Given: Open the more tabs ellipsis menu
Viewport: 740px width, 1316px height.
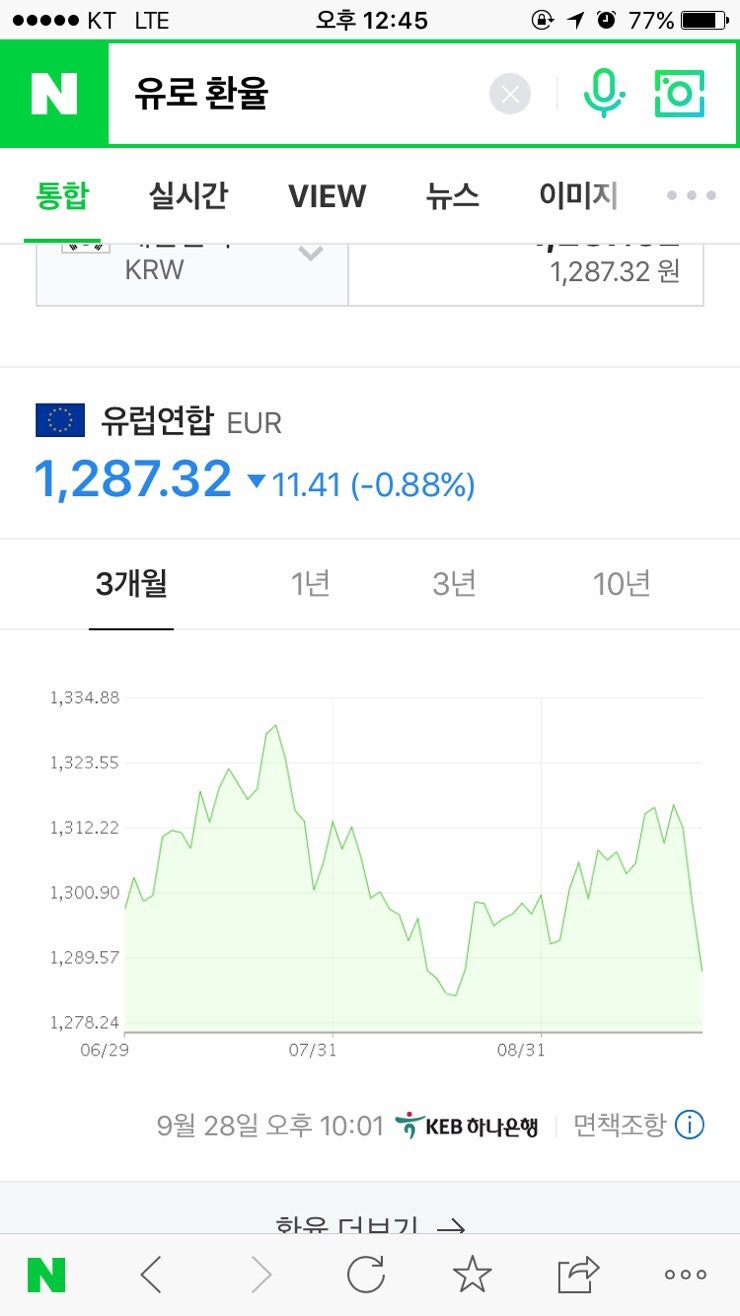Looking at the screenshot, I should click(690, 196).
